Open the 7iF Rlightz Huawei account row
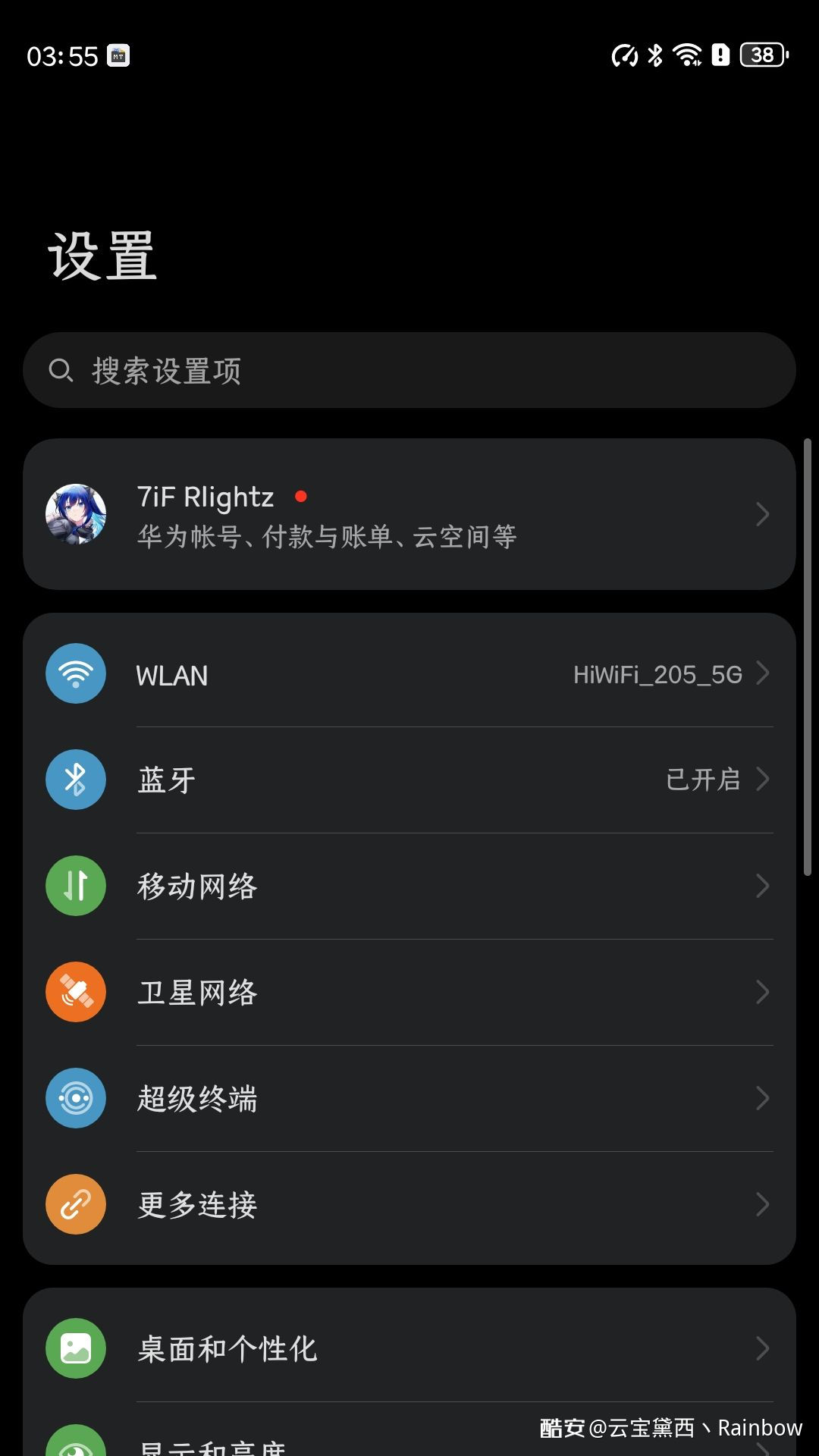 409,514
